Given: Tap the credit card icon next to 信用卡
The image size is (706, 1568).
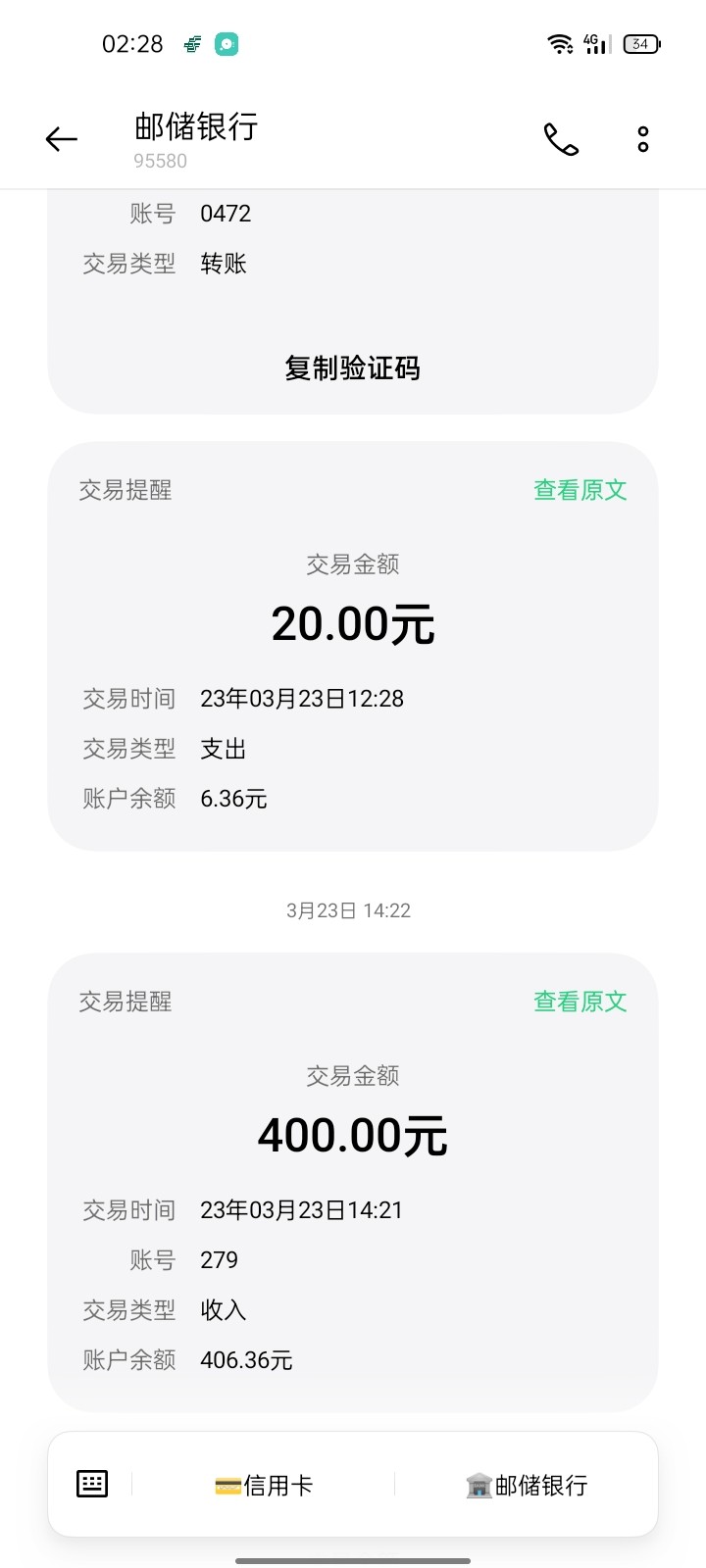Looking at the screenshot, I should tap(227, 1484).
